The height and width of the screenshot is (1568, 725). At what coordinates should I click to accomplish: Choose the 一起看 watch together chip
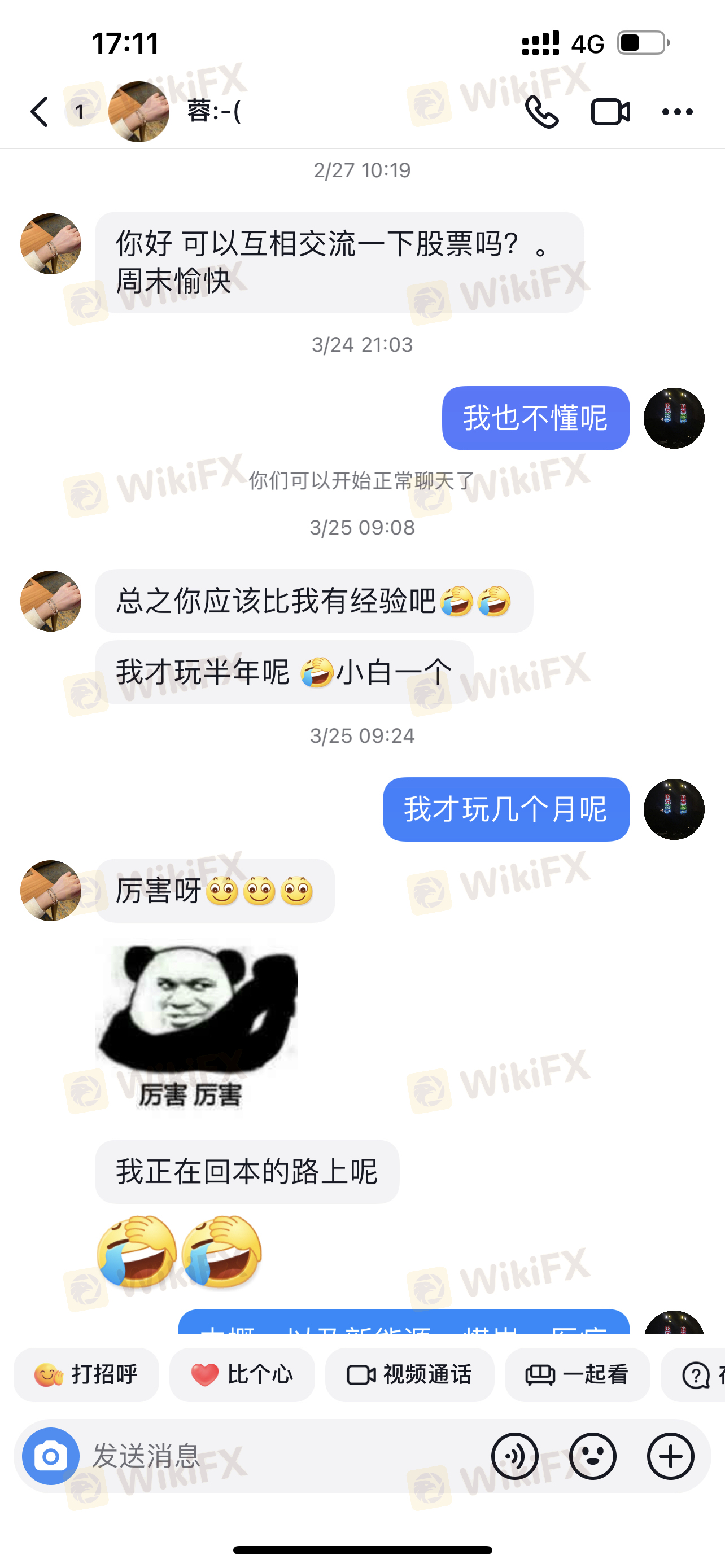pyautogui.click(x=577, y=1374)
